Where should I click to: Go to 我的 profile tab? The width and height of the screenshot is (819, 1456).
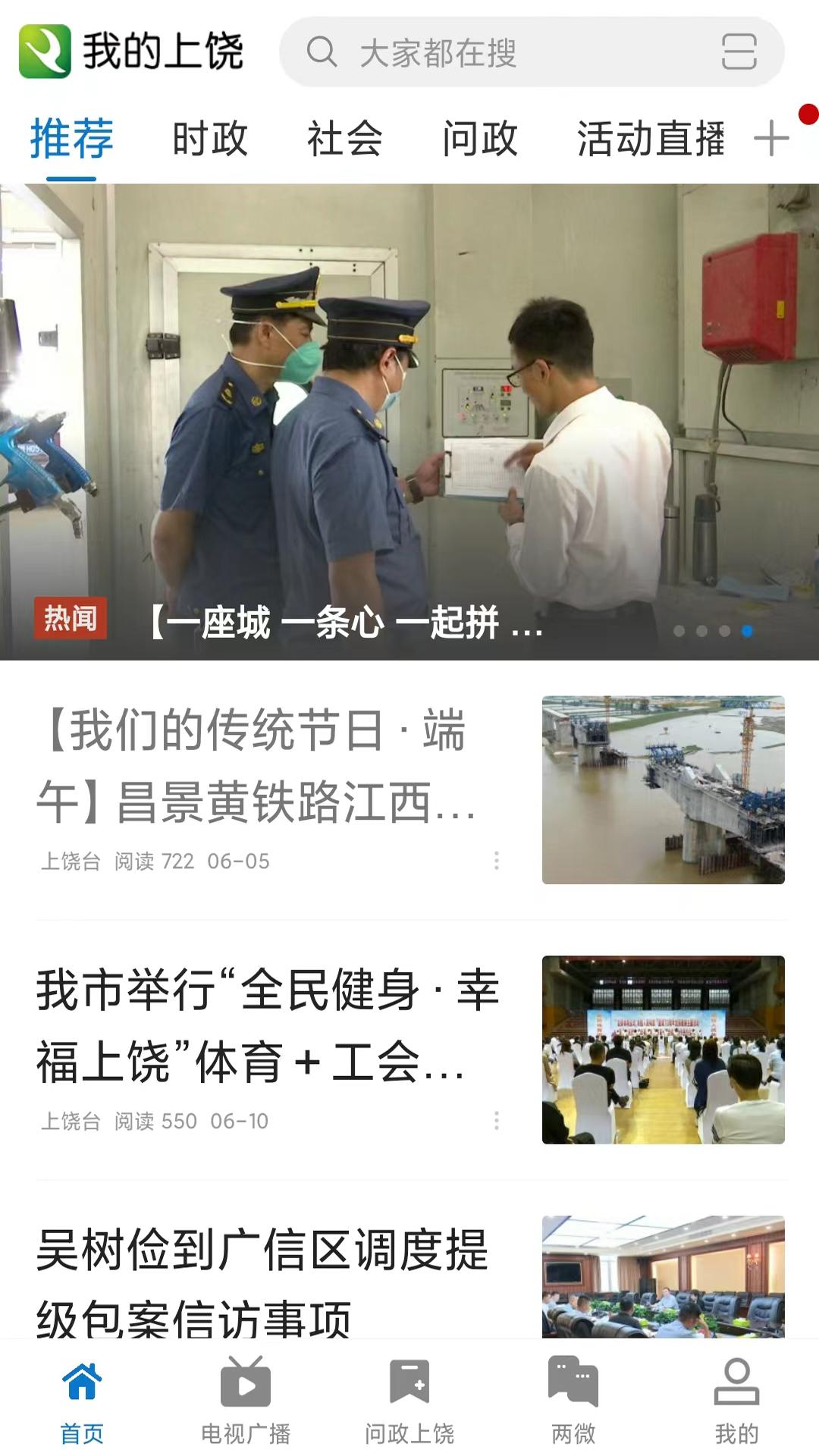tap(736, 1400)
